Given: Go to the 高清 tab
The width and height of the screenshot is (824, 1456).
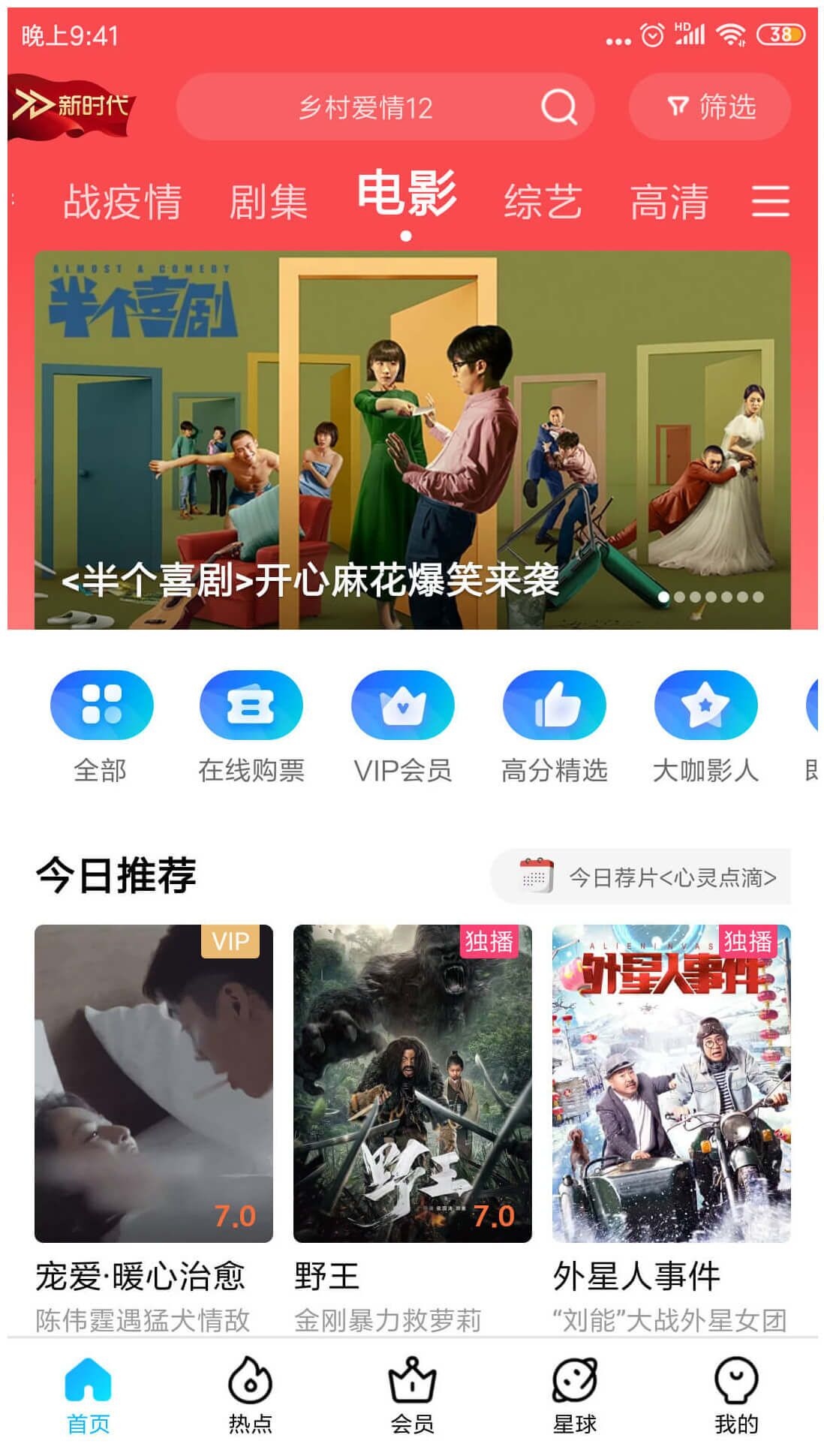Looking at the screenshot, I should 669,201.
